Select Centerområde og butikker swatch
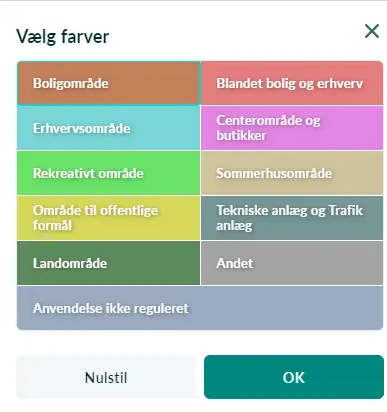 pyautogui.click(x=292, y=128)
